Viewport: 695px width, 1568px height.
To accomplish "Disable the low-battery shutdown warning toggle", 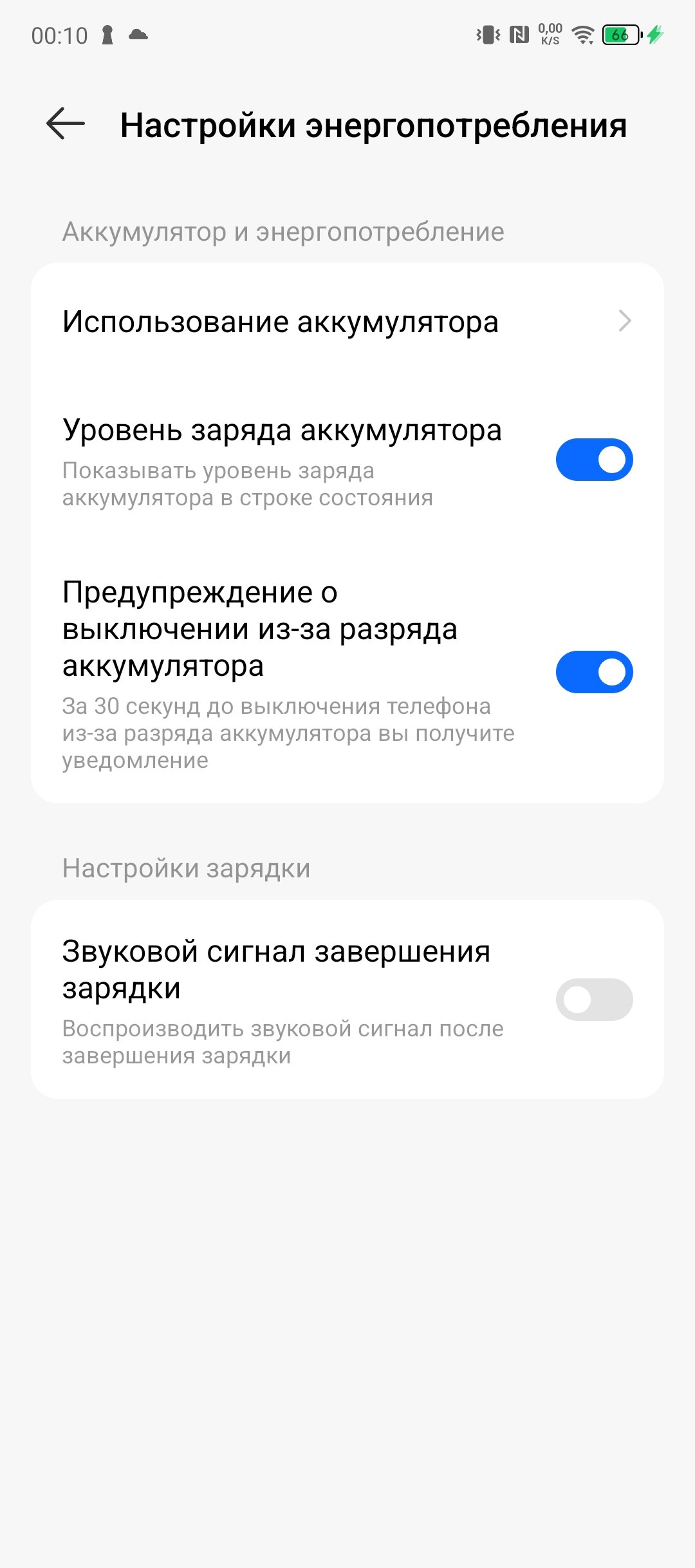I will pos(594,672).
